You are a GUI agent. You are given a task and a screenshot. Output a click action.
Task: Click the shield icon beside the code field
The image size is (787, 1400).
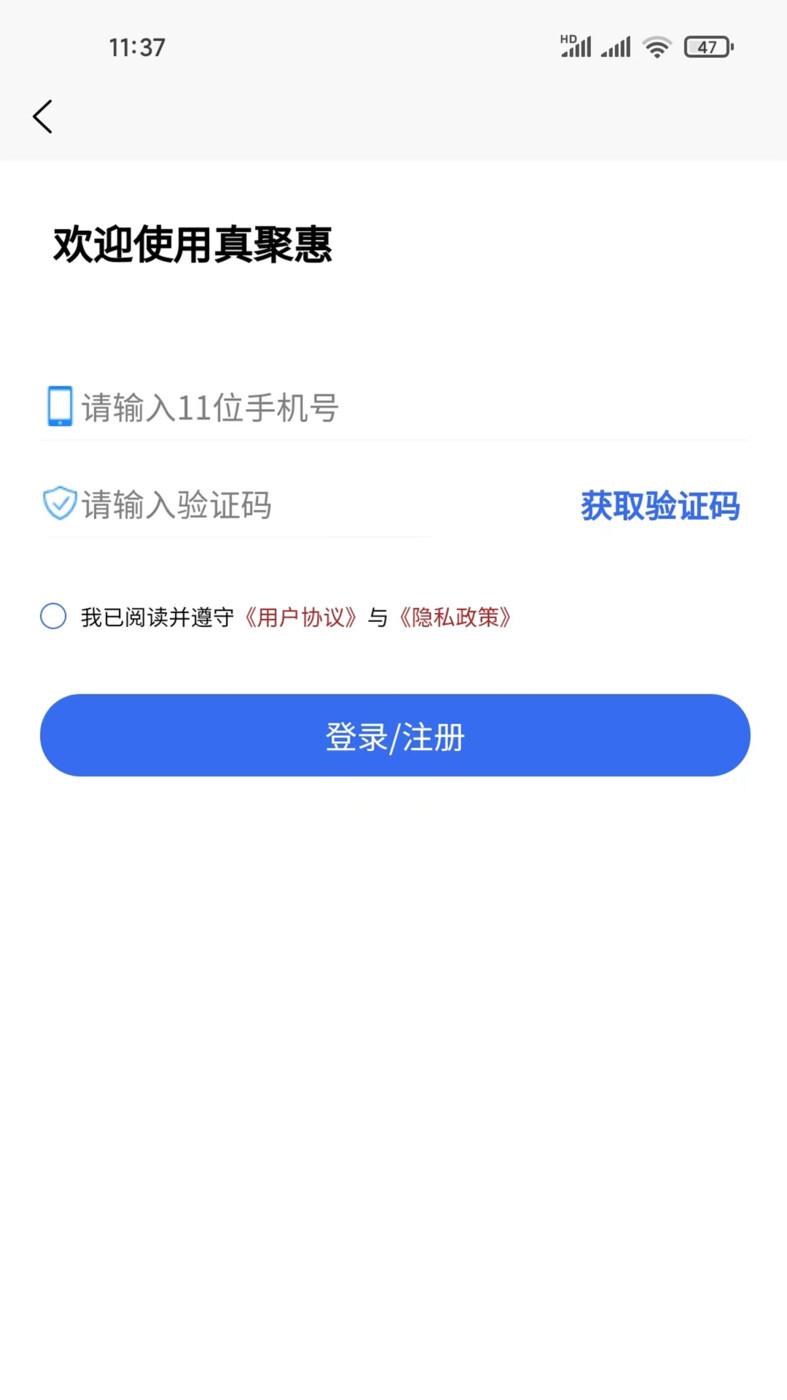pos(59,504)
